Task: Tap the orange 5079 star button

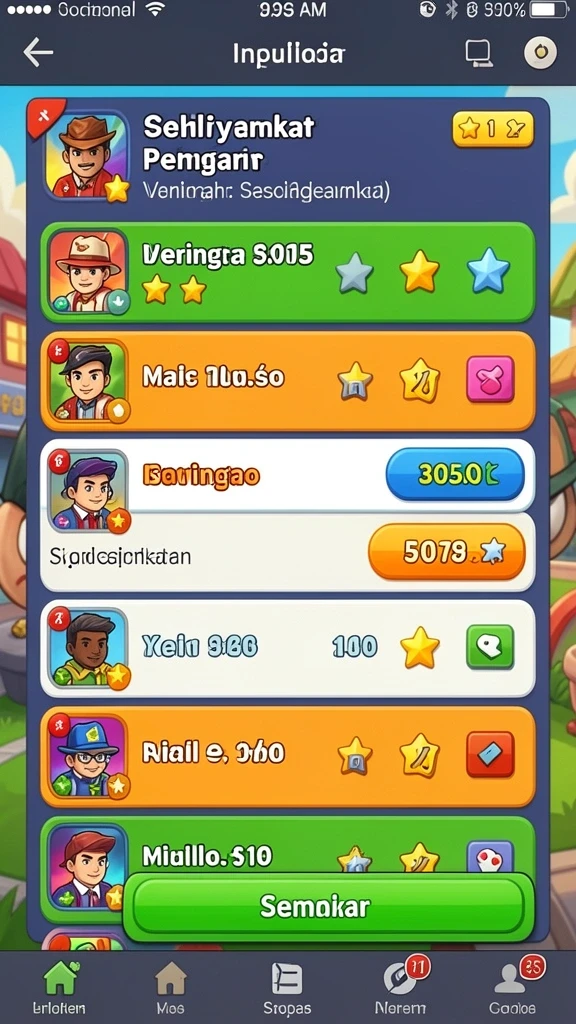Action: tap(447, 552)
